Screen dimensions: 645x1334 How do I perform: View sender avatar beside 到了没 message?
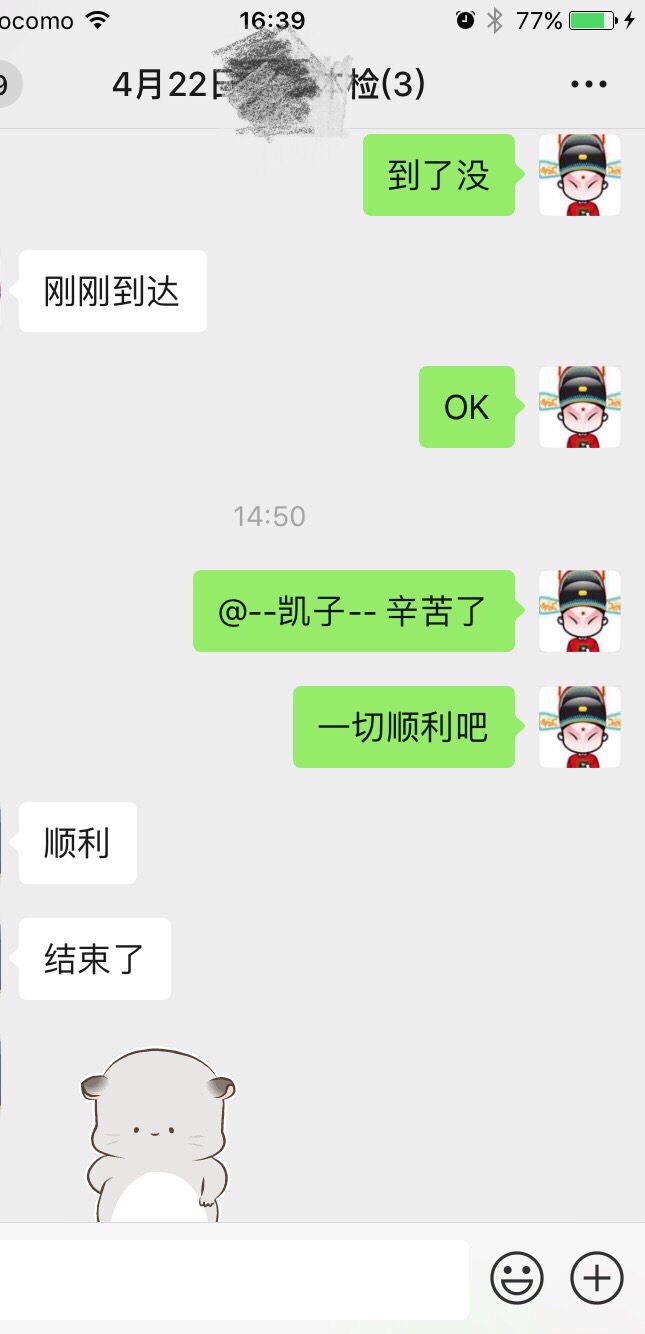click(x=580, y=175)
